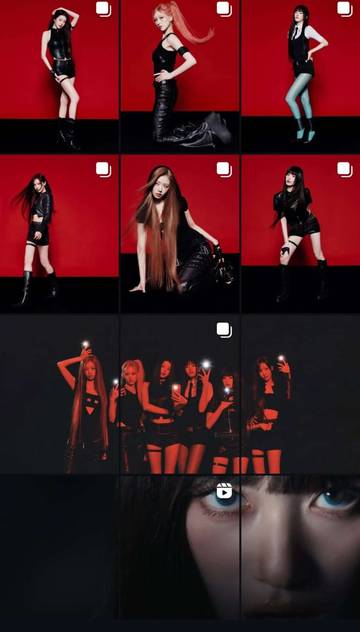Viewport: 360px width, 632px height.
Task: Open the post of the woman wearing teal tights
Action: (x=300, y=77)
